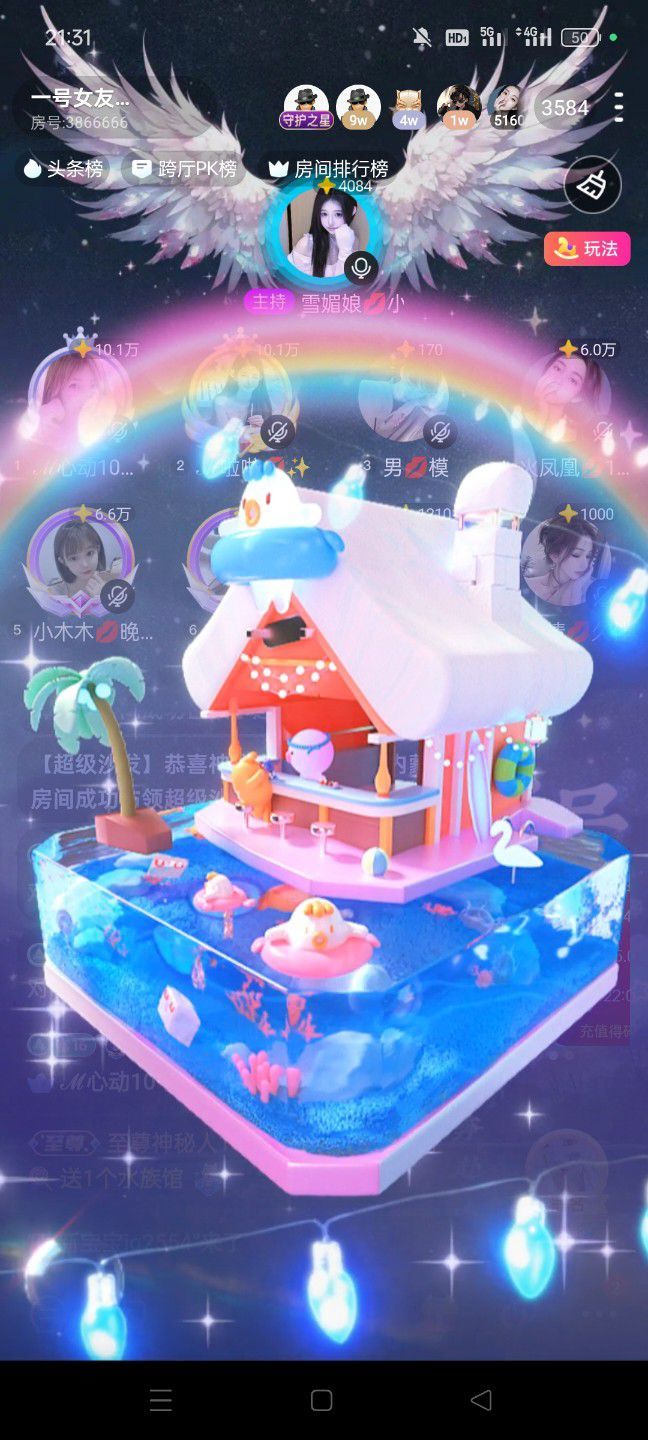Tap the broom clear-screen icon
This screenshot has width=648, height=1440.
click(x=592, y=185)
